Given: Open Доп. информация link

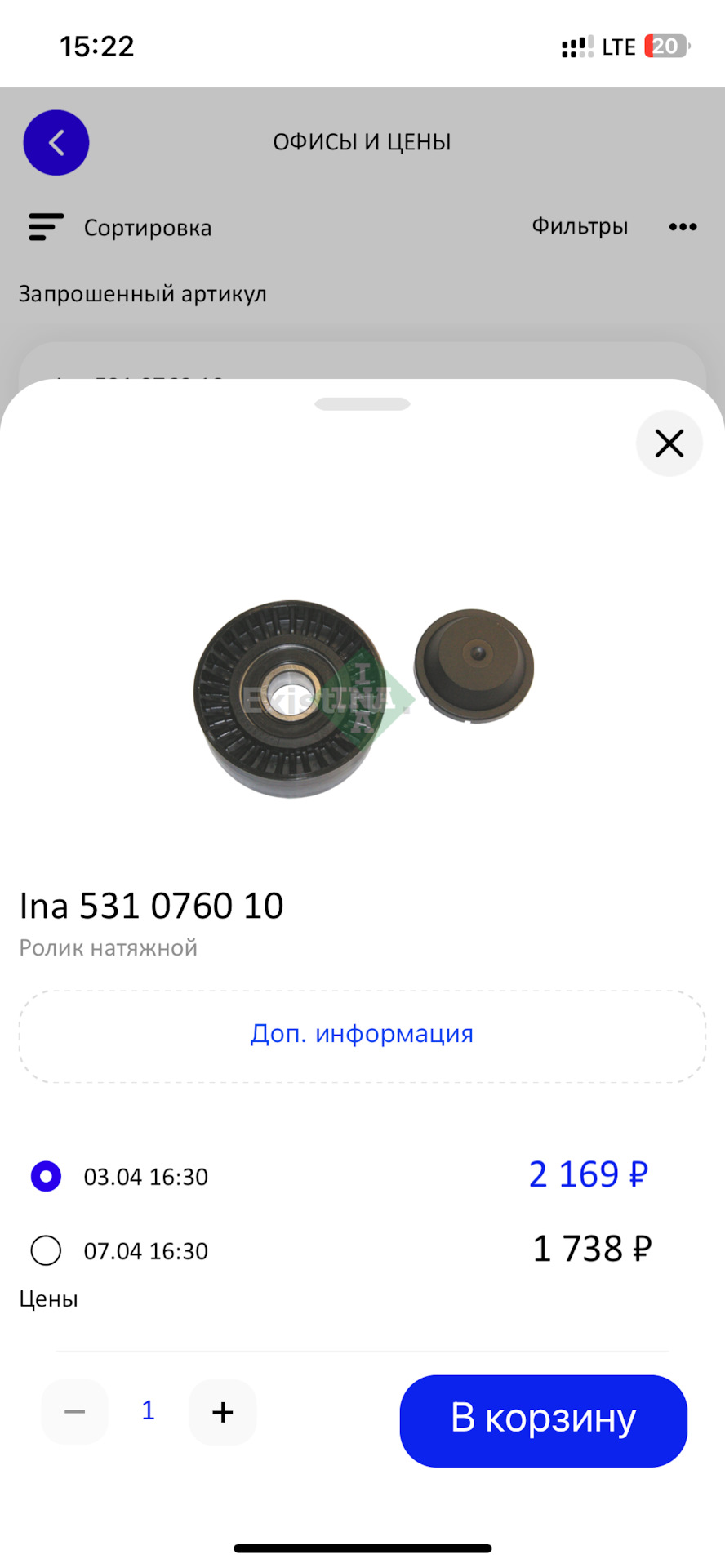Looking at the screenshot, I should (x=362, y=1034).
